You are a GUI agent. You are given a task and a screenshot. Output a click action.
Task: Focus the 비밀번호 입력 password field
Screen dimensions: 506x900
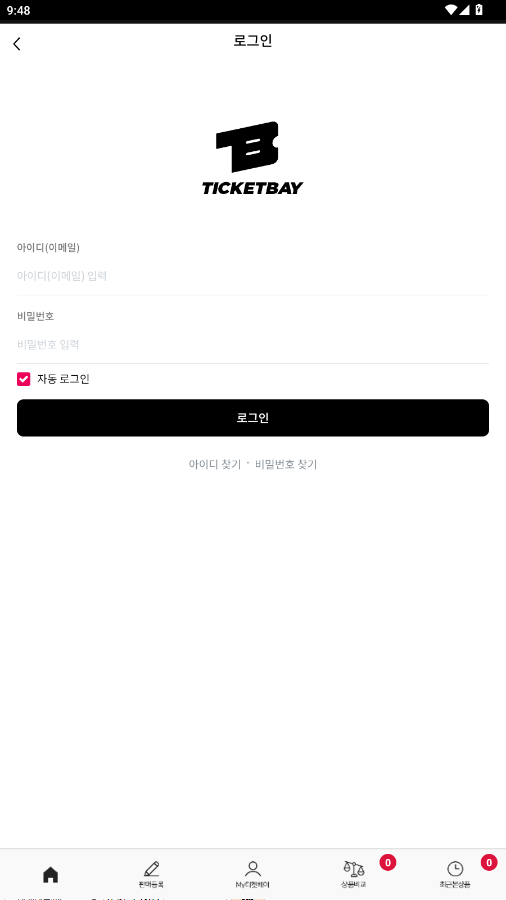pos(252,344)
